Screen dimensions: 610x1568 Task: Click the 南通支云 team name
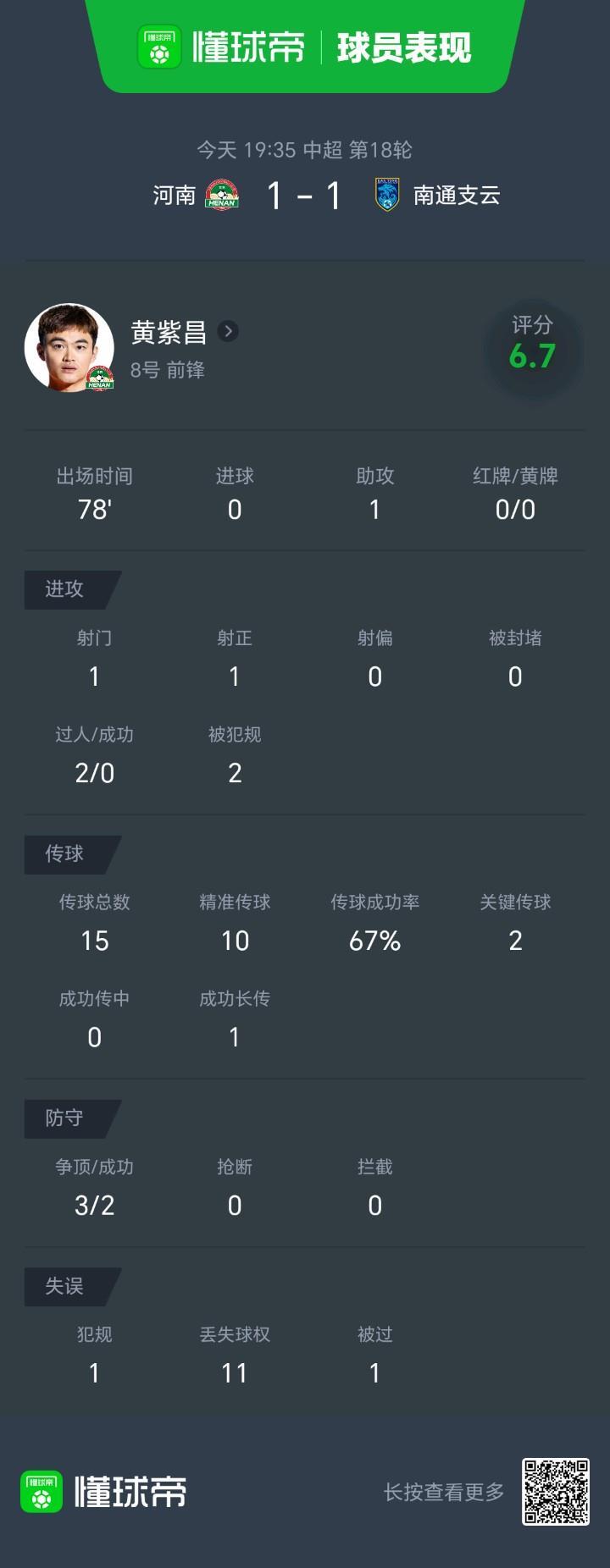456,196
